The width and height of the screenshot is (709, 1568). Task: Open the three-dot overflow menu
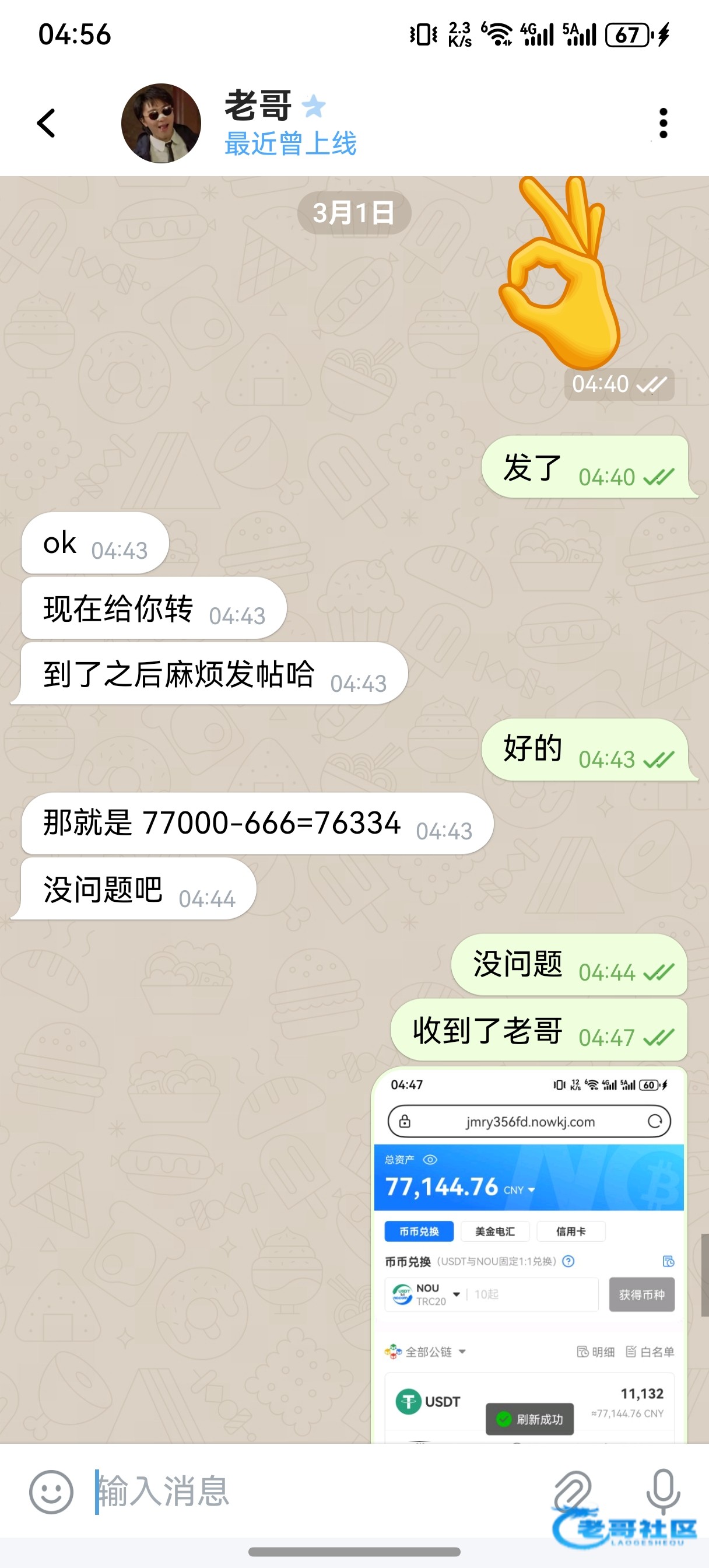[663, 123]
